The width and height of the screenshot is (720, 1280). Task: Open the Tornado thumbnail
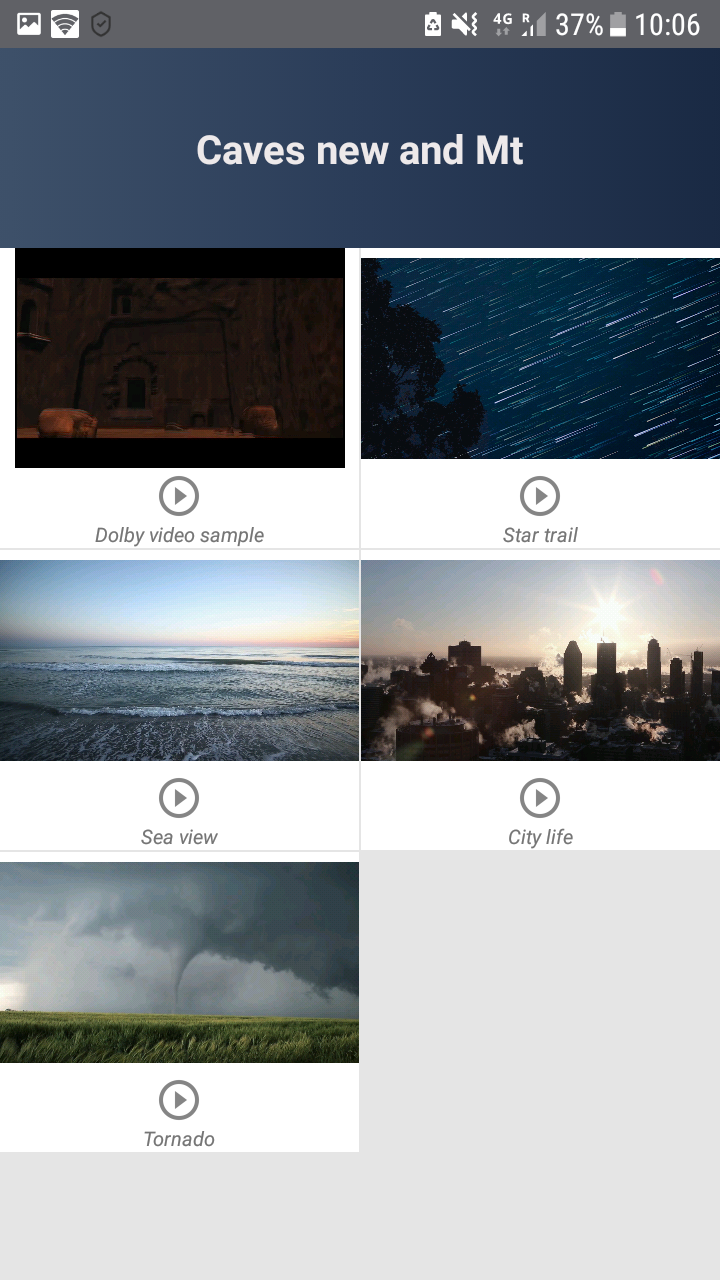(x=179, y=961)
